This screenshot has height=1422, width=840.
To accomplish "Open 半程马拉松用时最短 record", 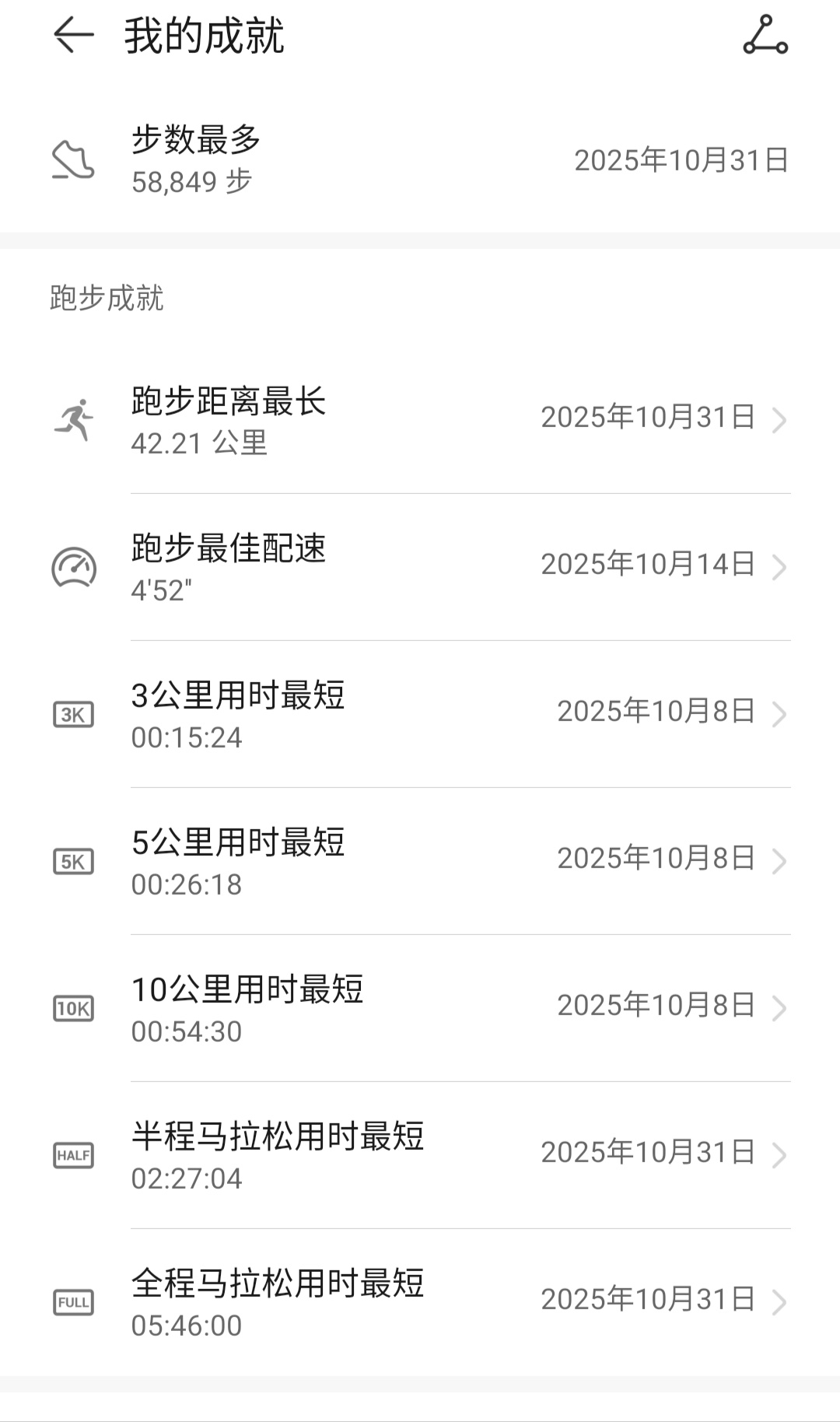I will click(x=420, y=1155).
